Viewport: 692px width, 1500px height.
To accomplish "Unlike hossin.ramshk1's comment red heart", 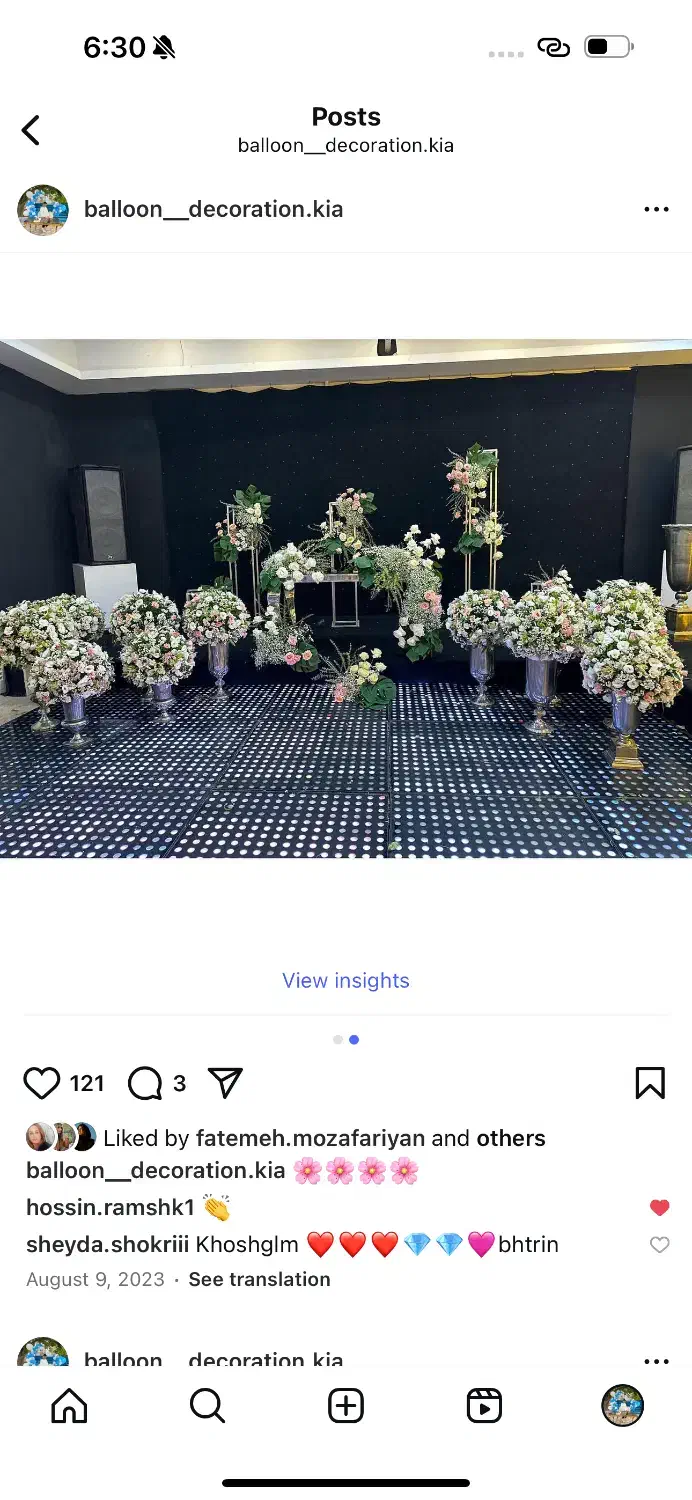I will (x=659, y=1208).
